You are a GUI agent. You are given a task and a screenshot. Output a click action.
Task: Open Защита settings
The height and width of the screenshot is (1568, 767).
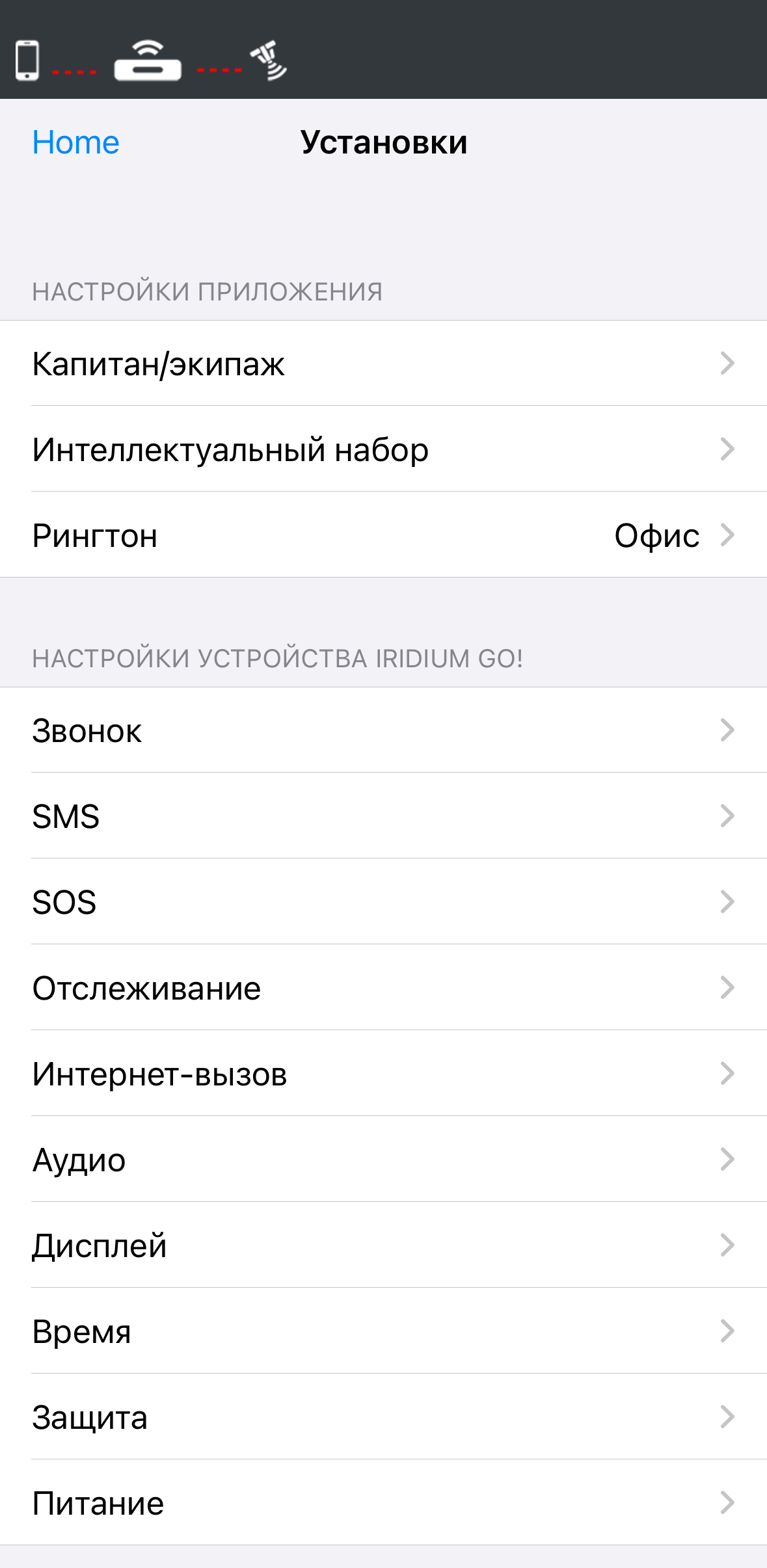(x=383, y=1417)
